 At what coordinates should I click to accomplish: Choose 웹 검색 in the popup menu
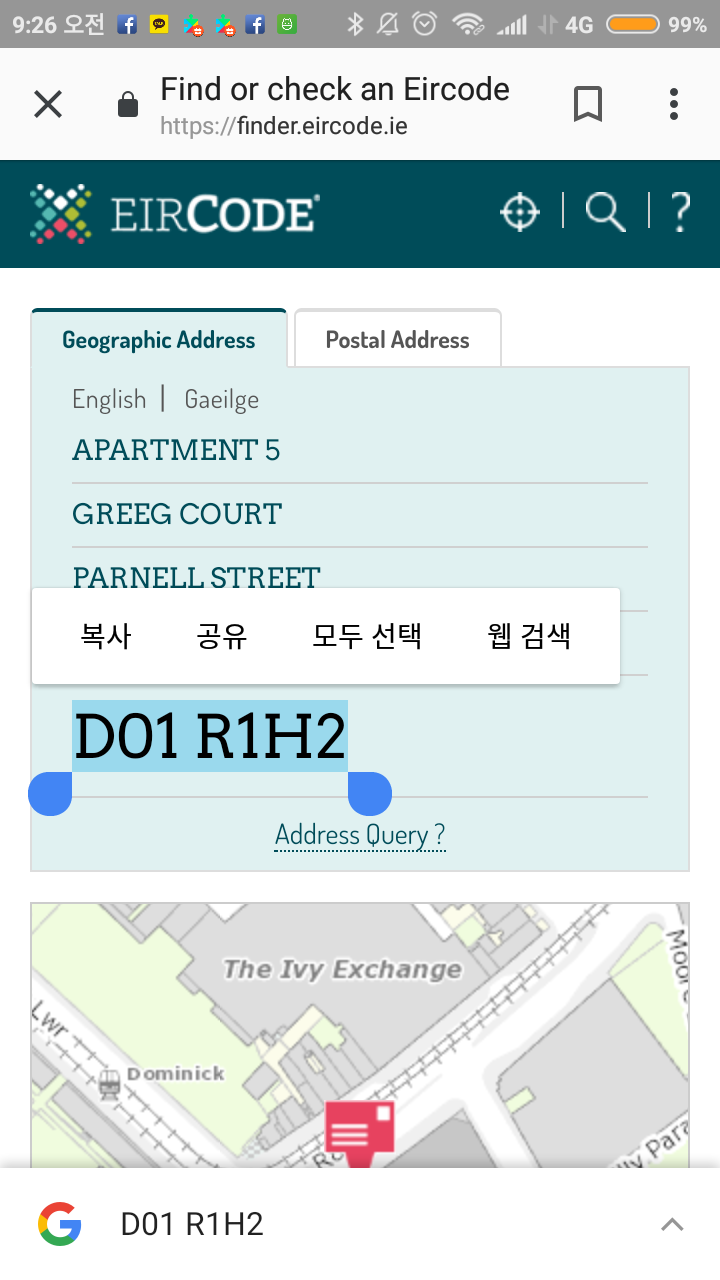[x=529, y=636]
